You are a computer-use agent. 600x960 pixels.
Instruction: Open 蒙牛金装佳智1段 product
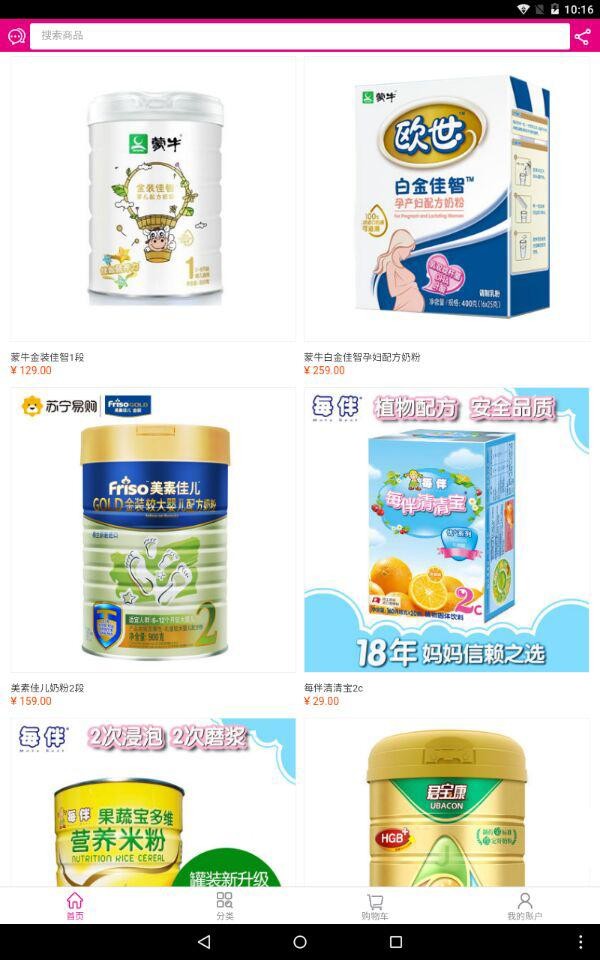click(x=153, y=199)
